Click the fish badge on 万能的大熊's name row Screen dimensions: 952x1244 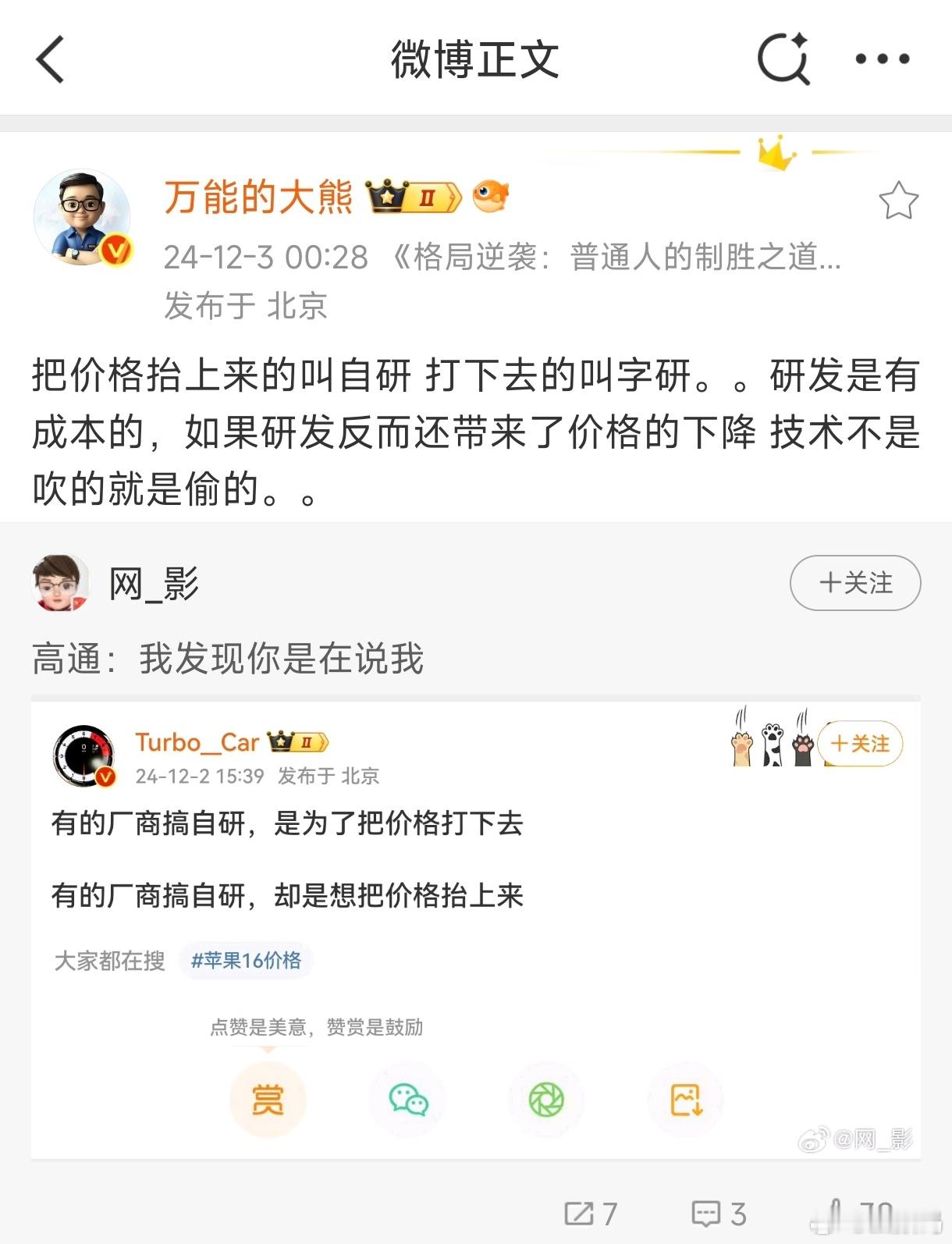tap(490, 197)
